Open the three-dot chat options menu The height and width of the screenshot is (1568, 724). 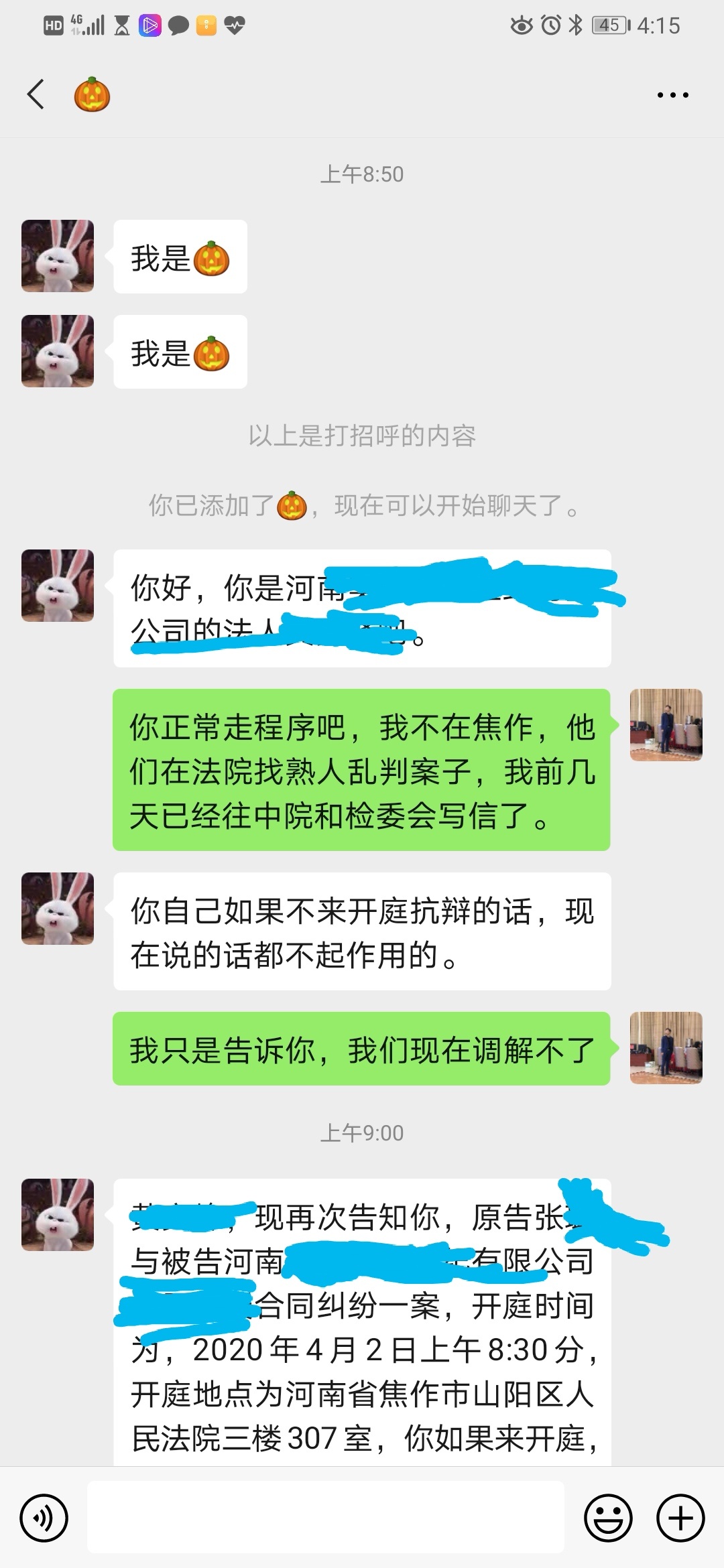672,95
